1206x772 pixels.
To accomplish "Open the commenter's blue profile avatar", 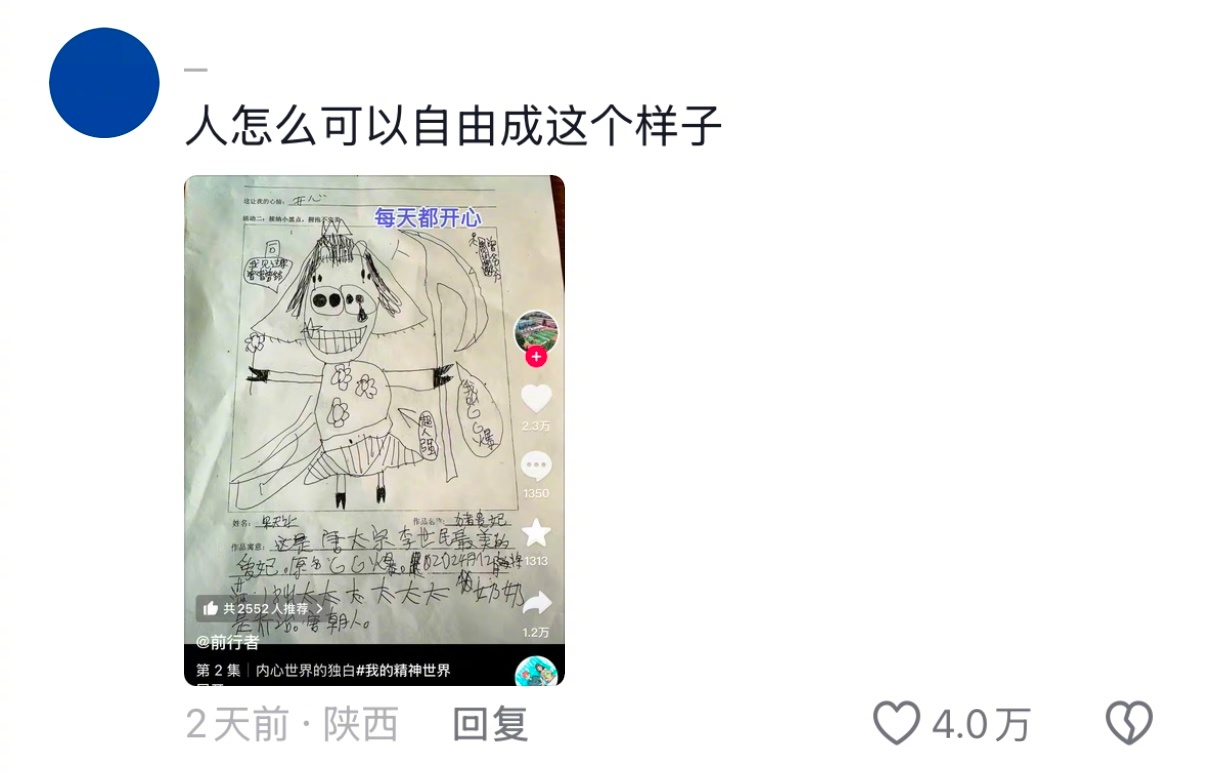I will (x=104, y=83).
